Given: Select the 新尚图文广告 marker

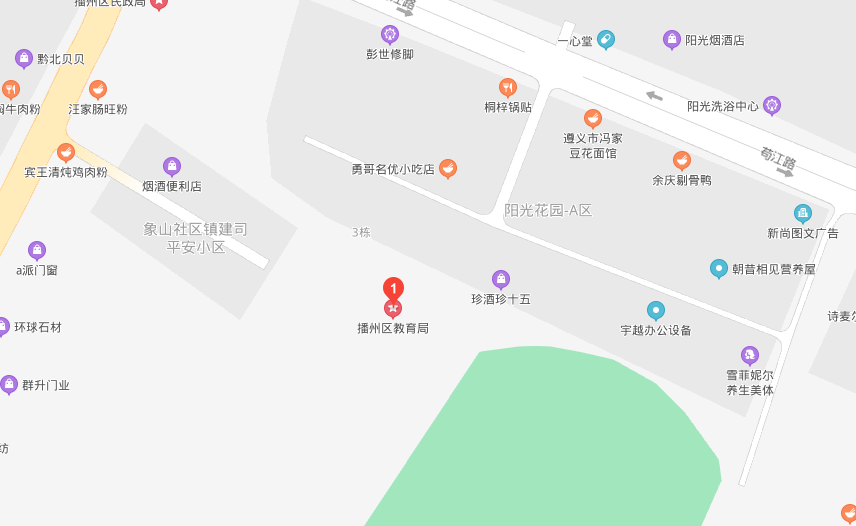Looking at the screenshot, I should (803, 213).
